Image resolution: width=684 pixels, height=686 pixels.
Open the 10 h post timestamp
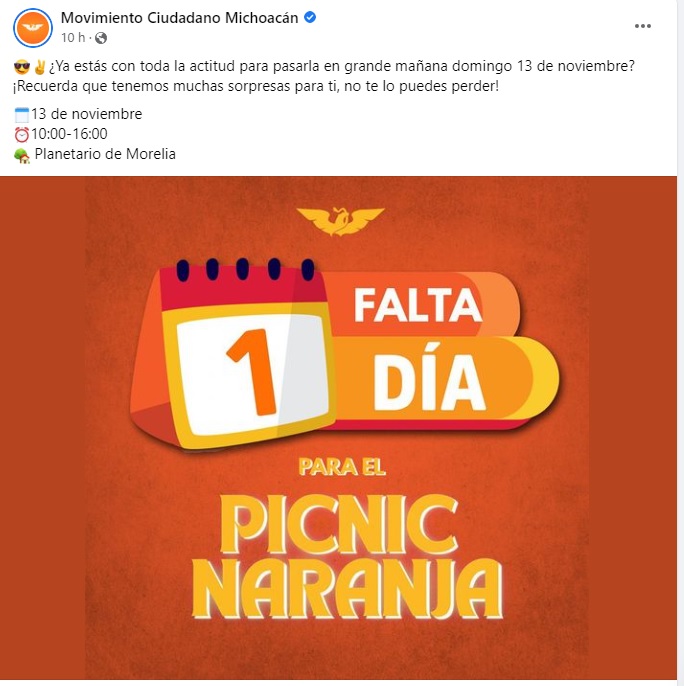click(x=72, y=37)
